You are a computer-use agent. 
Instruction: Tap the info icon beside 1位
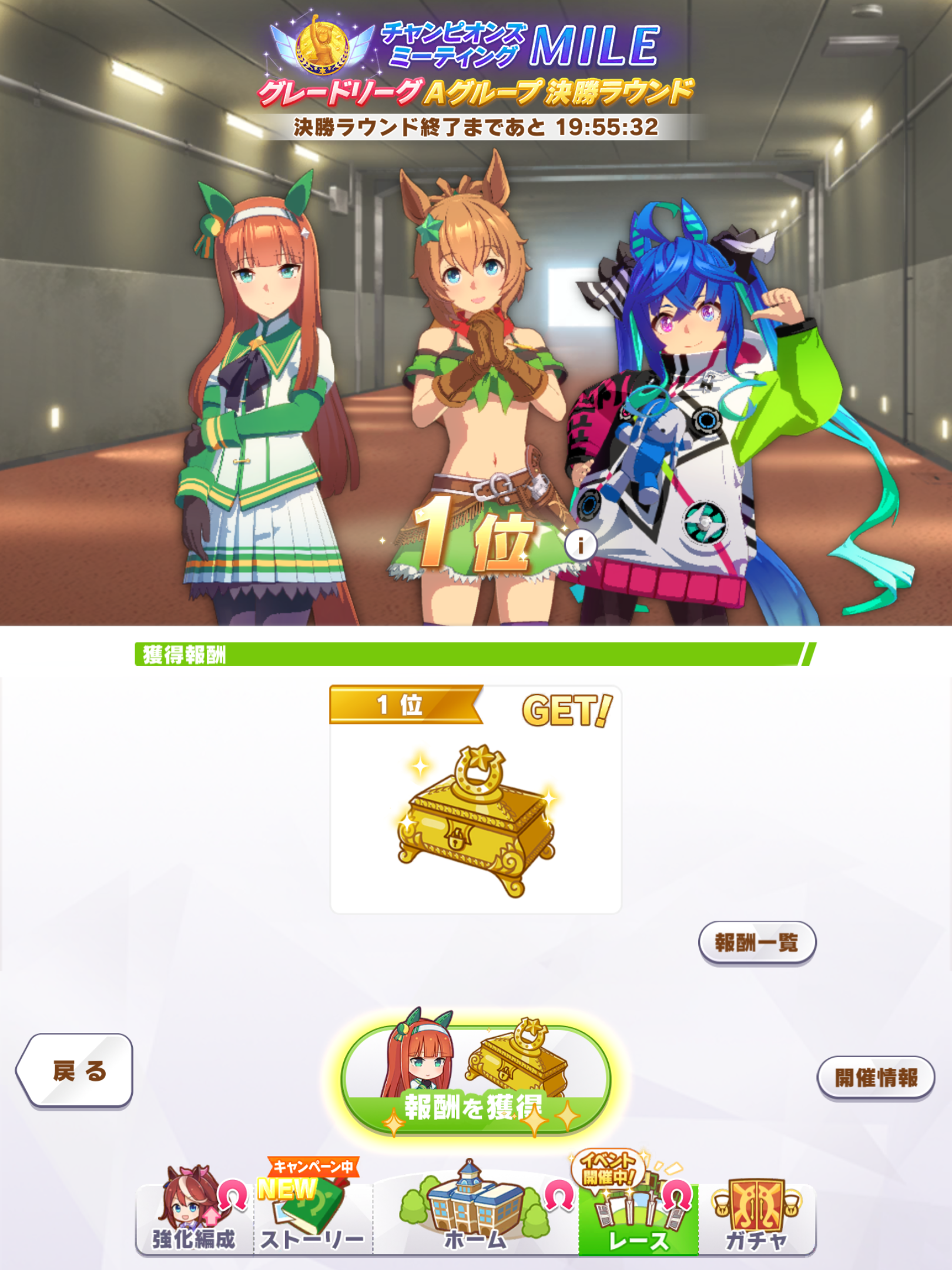pyautogui.click(x=581, y=545)
